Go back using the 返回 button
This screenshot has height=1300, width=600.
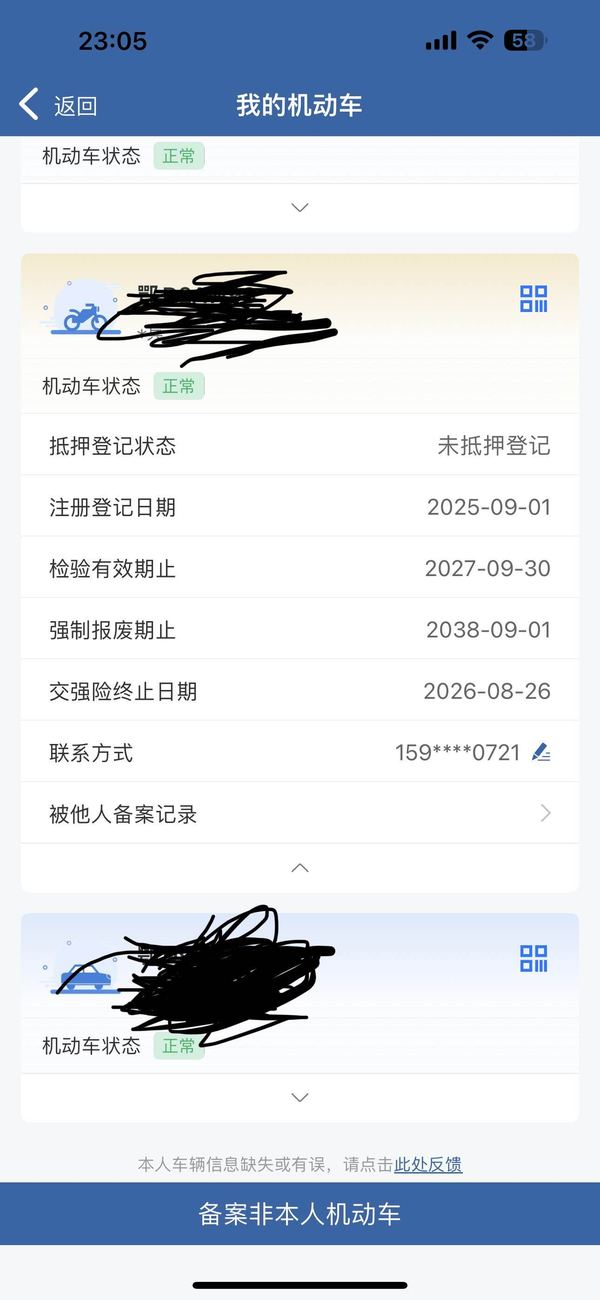58,105
